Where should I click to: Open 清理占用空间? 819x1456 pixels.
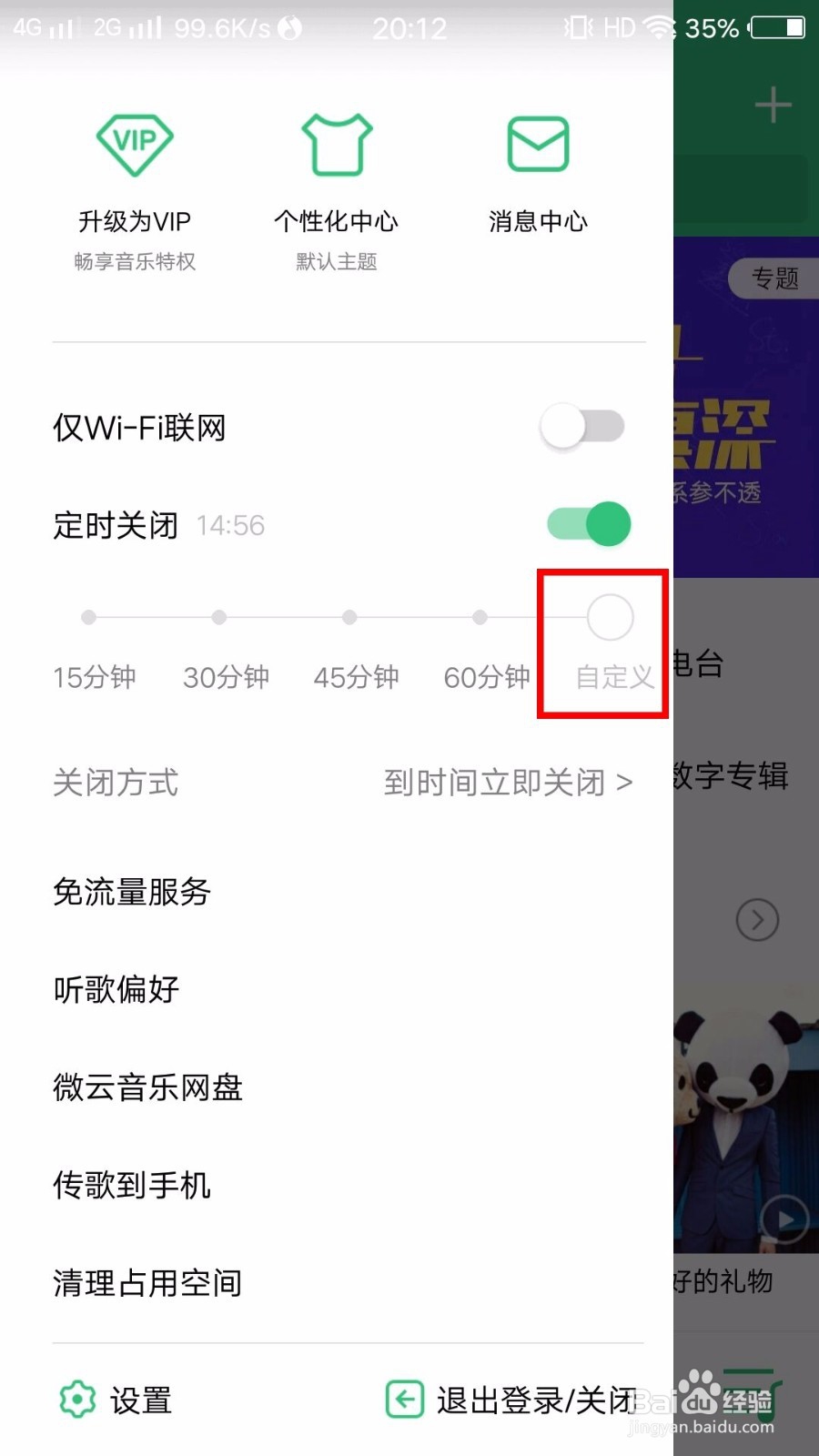click(147, 1283)
